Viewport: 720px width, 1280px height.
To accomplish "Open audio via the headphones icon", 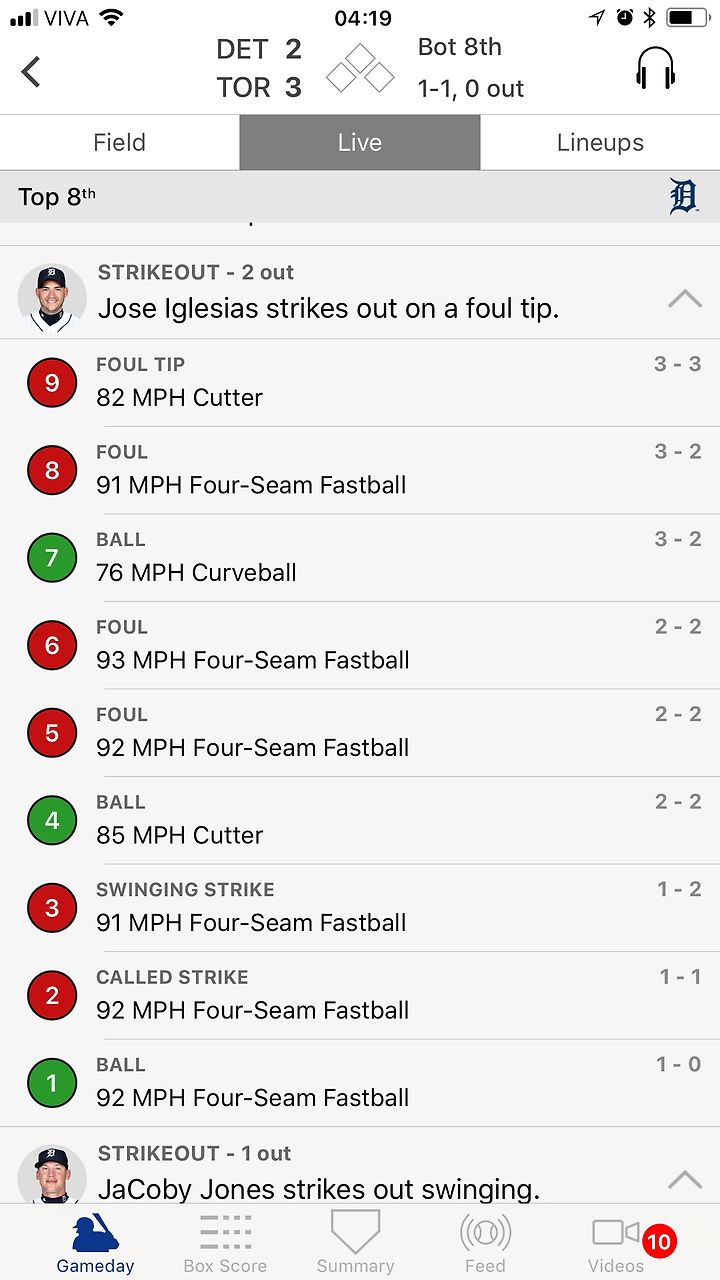I will [x=656, y=69].
